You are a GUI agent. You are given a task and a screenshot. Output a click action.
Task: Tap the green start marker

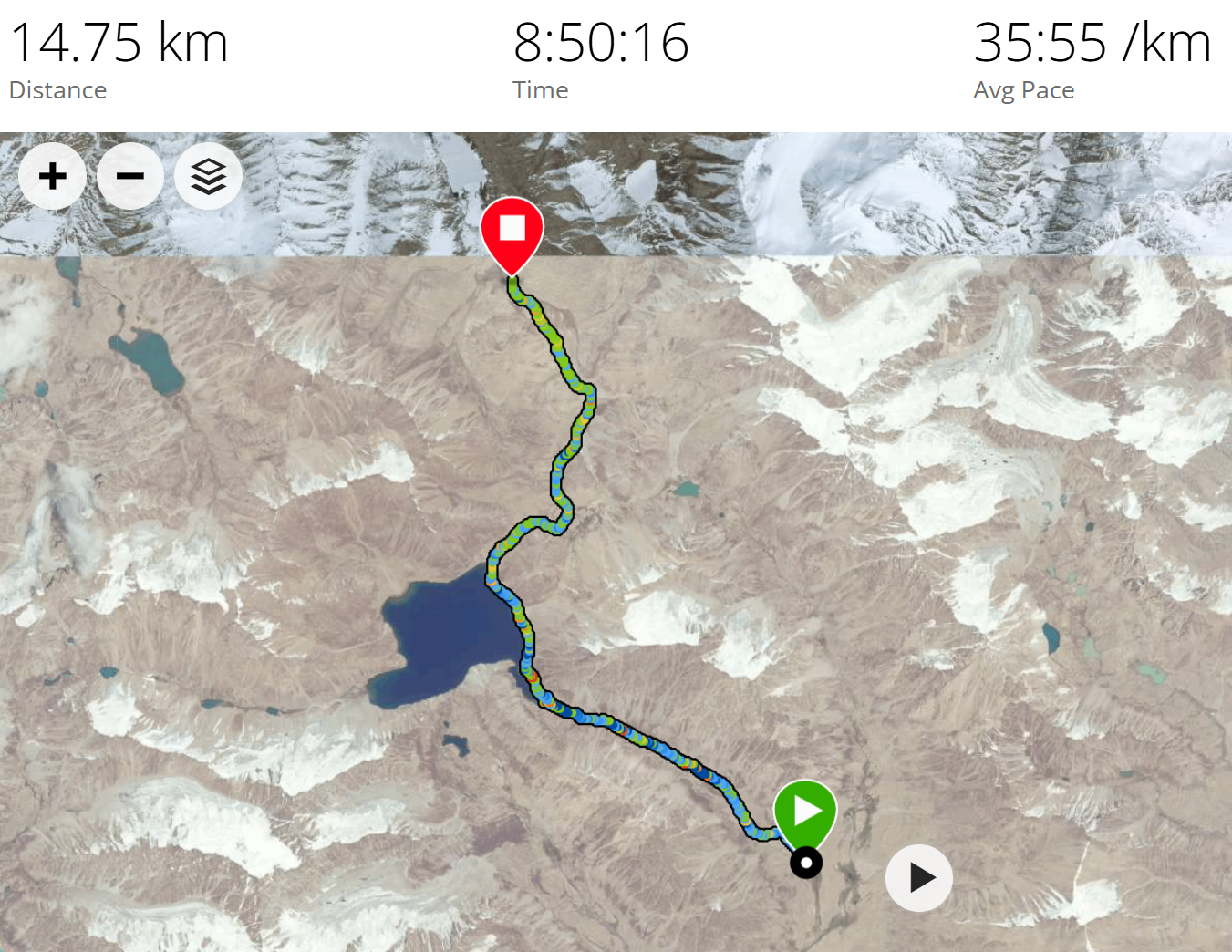[805, 810]
